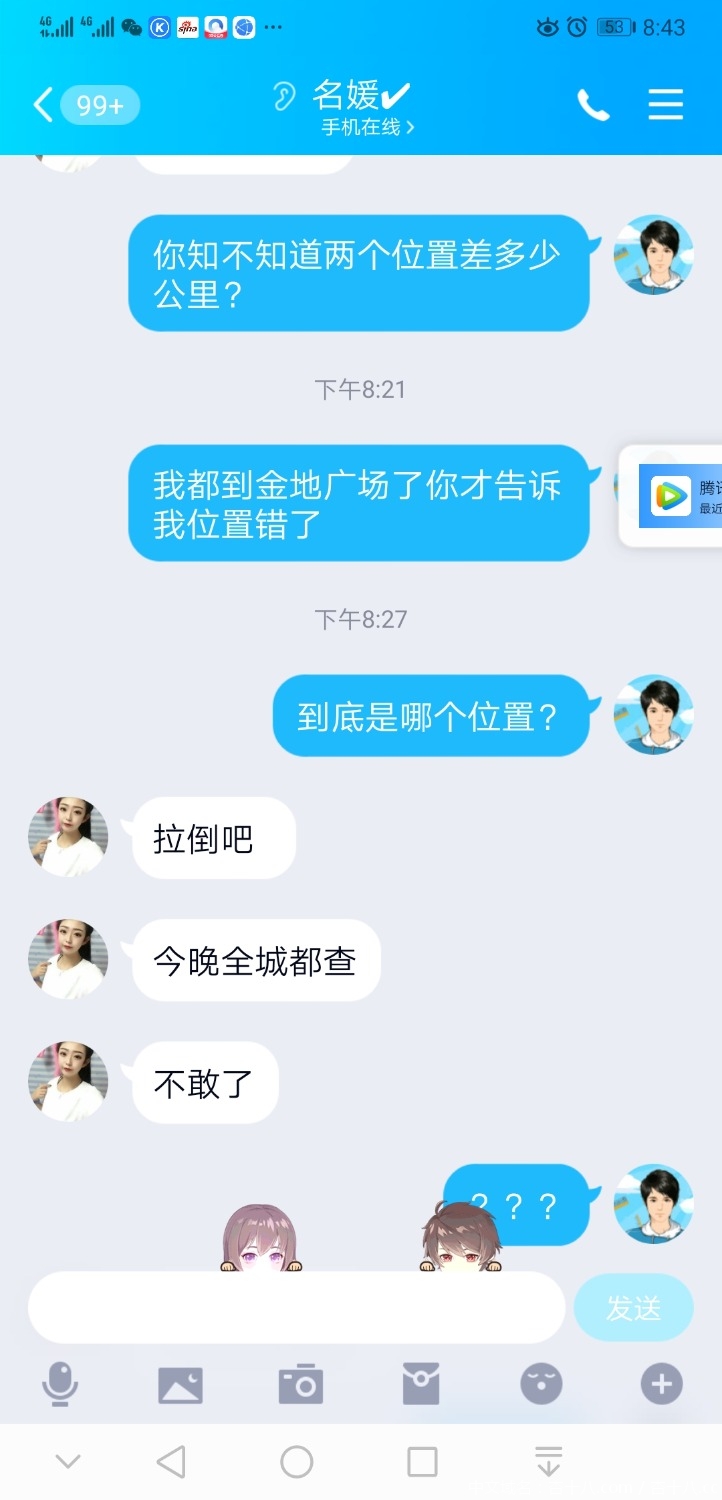Tap the message input field
Screen dimensions: 722x1500
click(x=295, y=1305)
